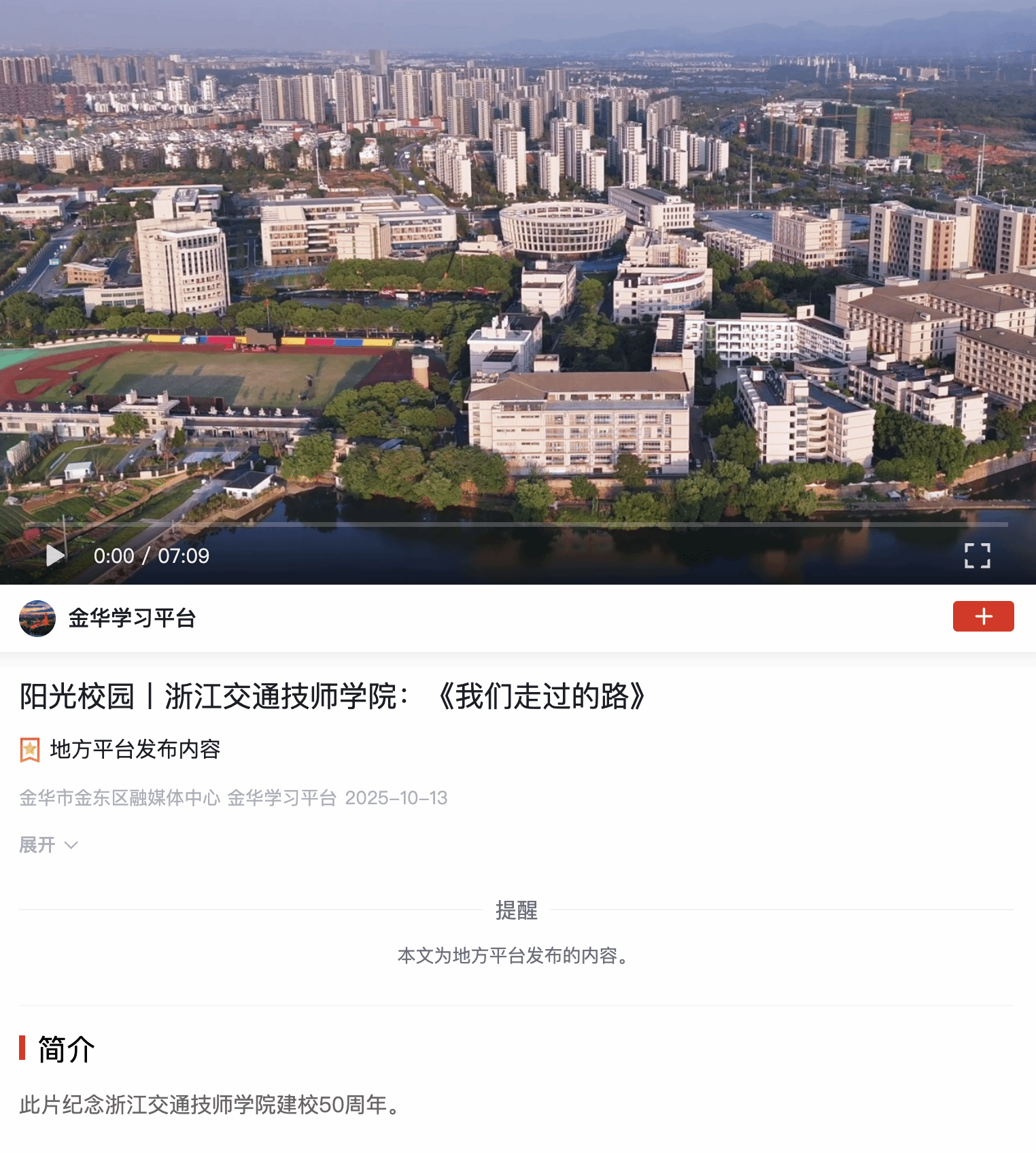This screenshot has width=1036, height=1153.
Task: Follow 金华学习平台 with the red plus button
Action: [983, 616]
